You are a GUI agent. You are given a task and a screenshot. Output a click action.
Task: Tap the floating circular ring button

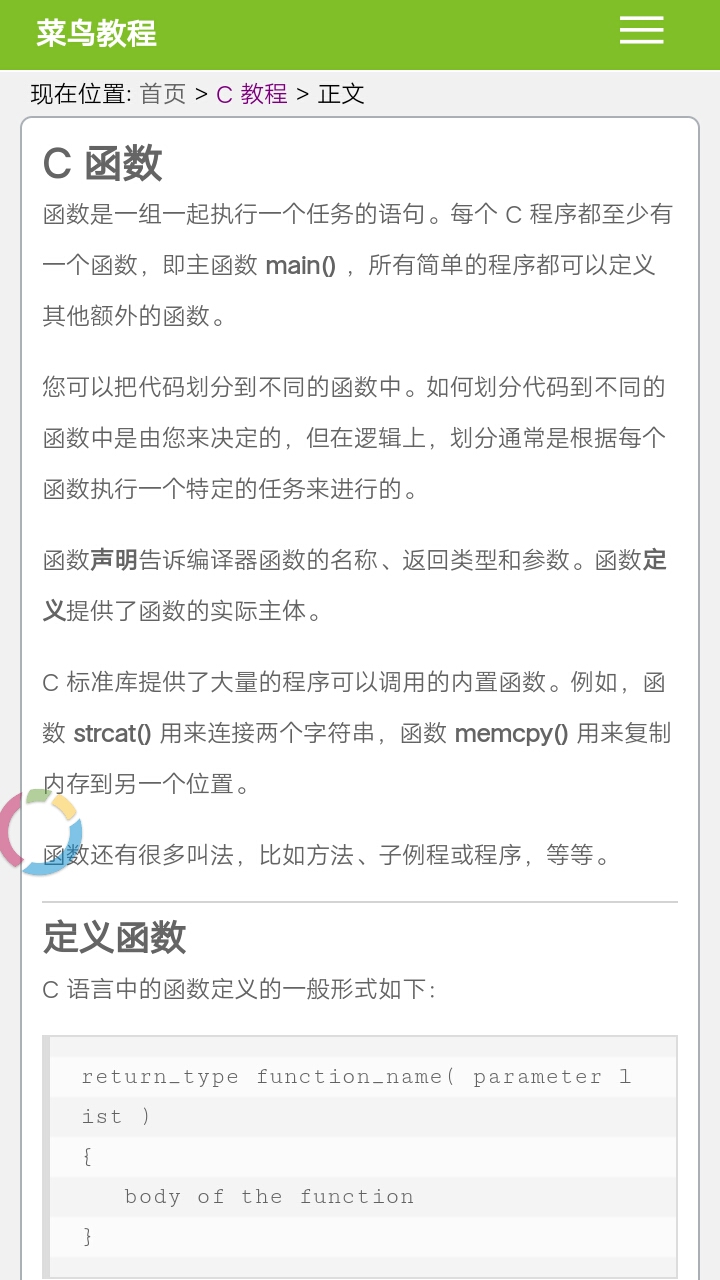pyautogui.click(x=40, y=832)
